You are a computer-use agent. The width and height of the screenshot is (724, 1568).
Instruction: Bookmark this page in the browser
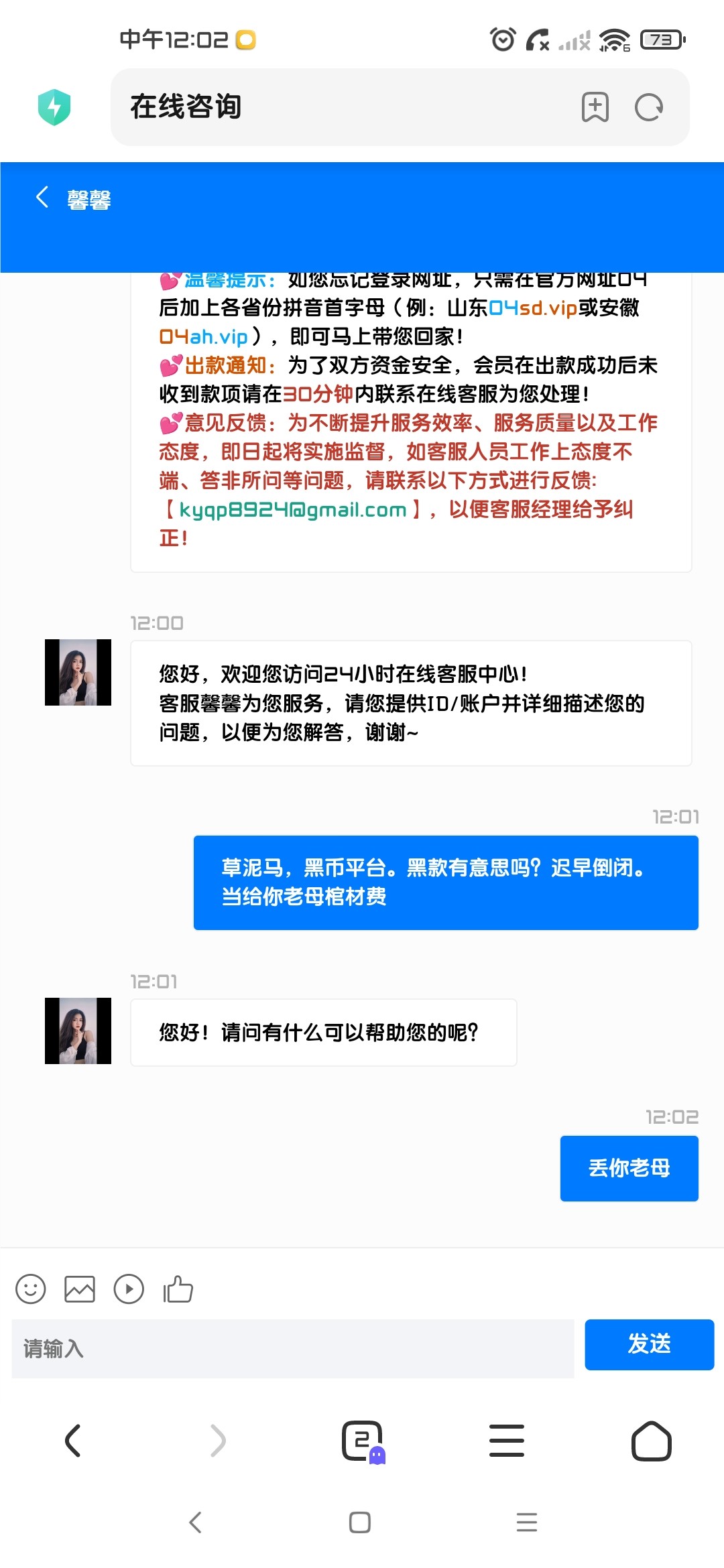[x=595, y=107]
